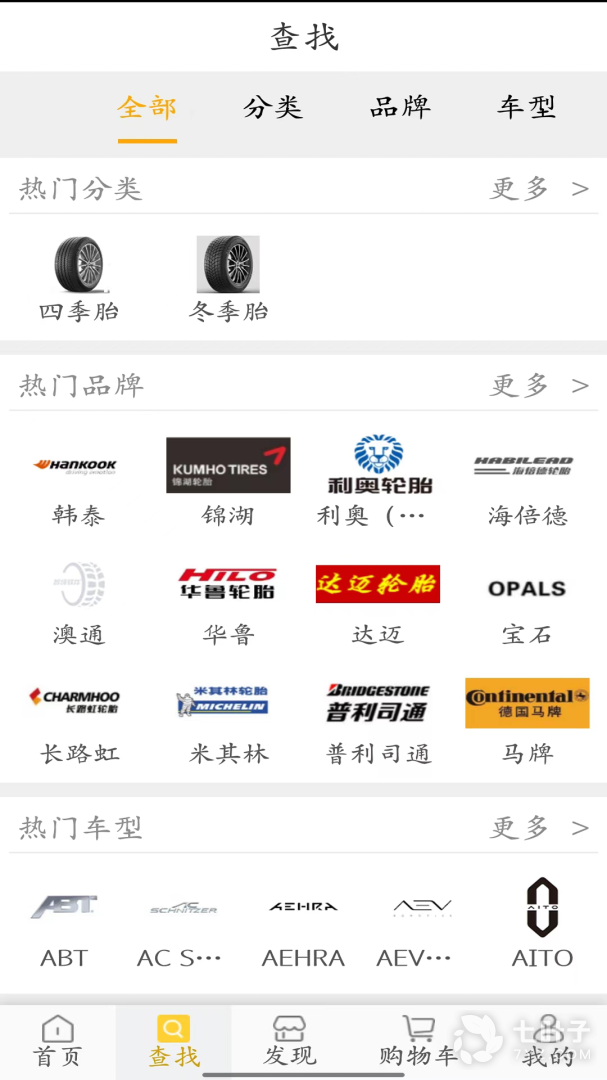The height and width of the screenshot is (1080, 607).
Task: Open the 锦湖 brand
Action: [228, 482]
